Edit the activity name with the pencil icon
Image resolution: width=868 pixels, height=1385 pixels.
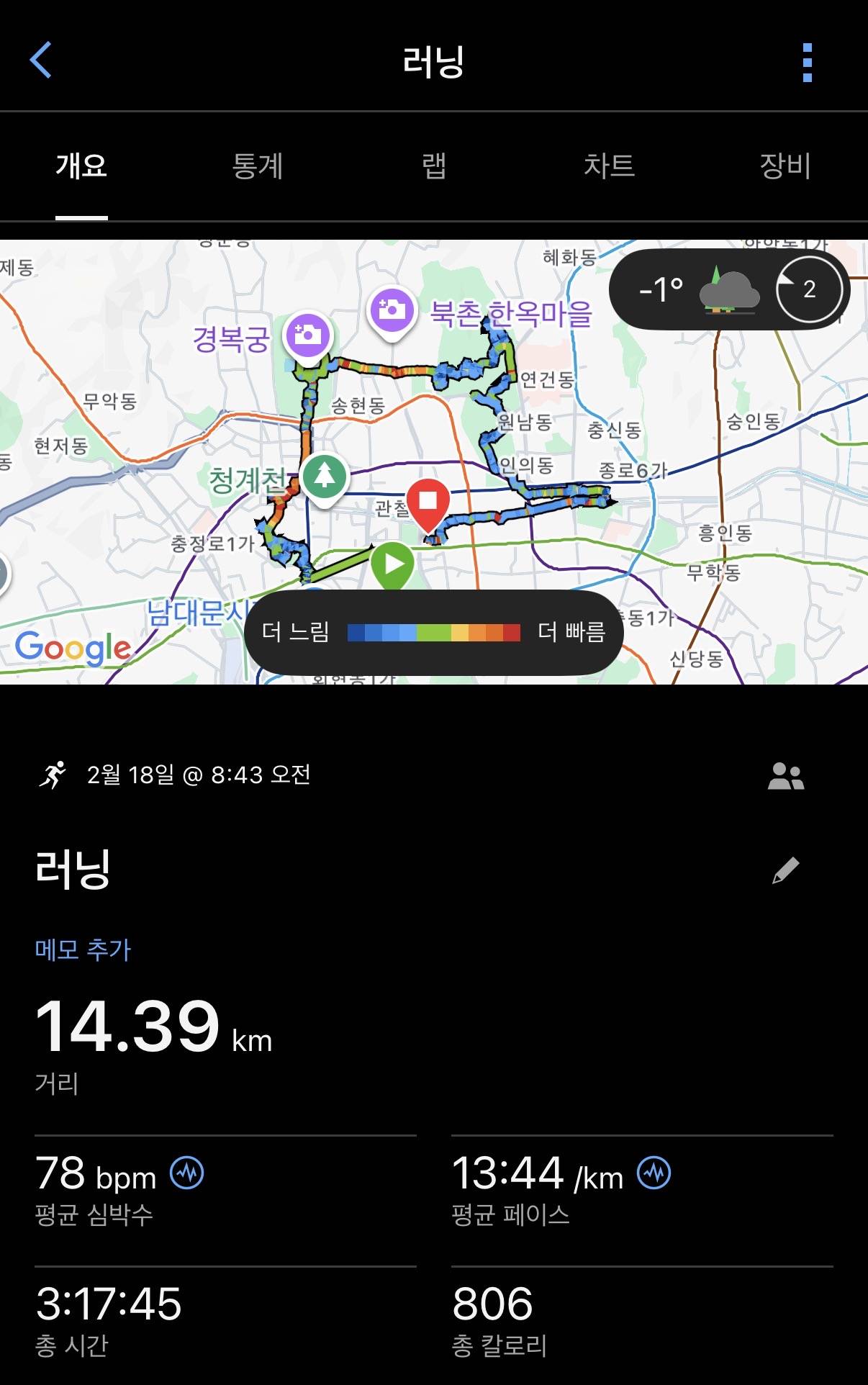785,871
